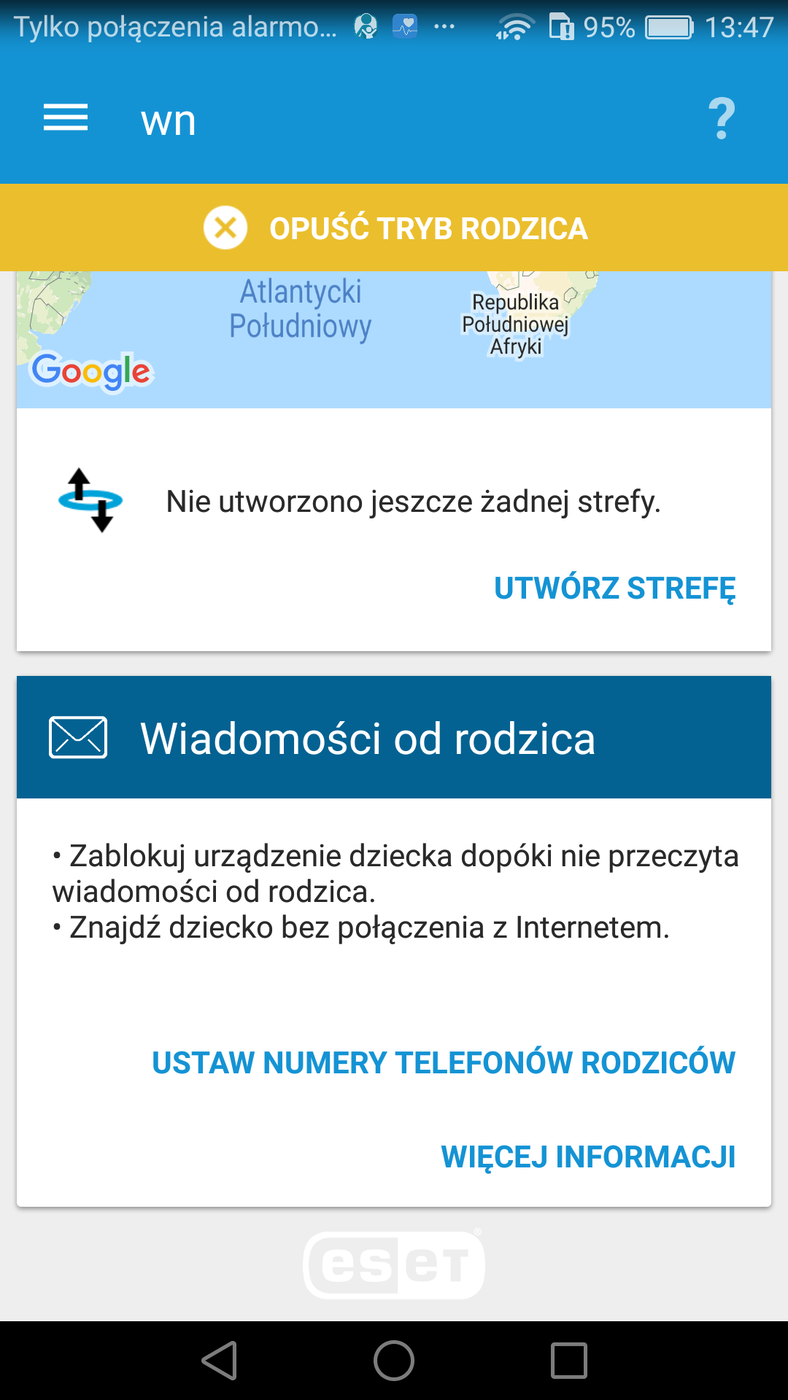Tap the ESET logo at the bottom
Screen dimensions: 788x1400
click(x=394, y=1263)
